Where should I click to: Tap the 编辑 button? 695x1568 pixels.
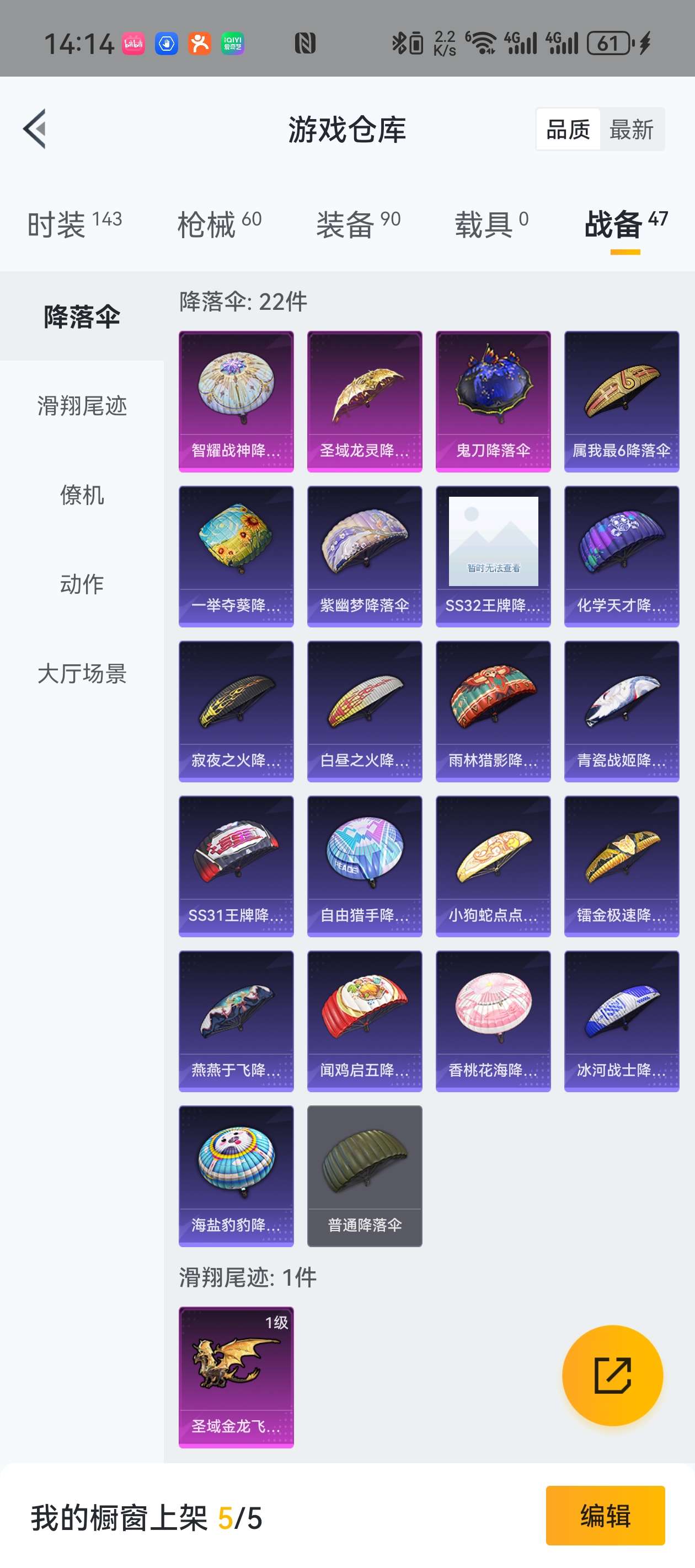click(605, 1515)
